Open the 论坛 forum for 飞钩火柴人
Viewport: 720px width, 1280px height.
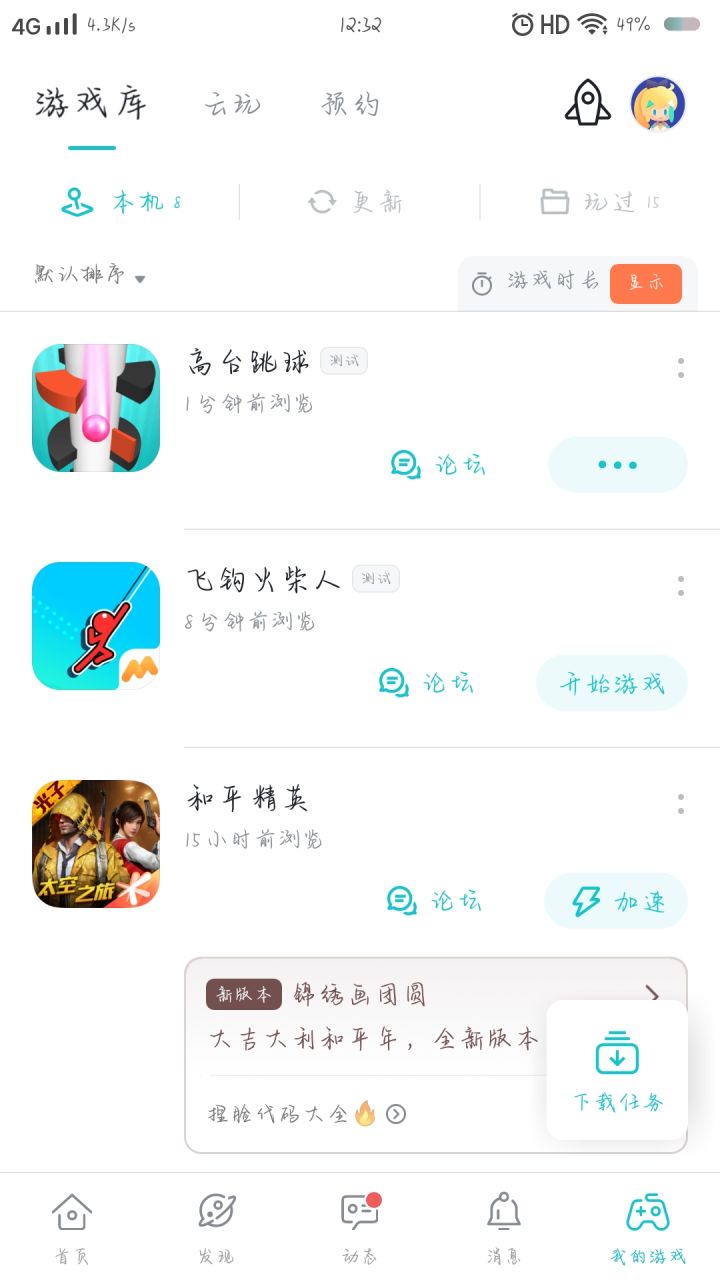[426, 683]
